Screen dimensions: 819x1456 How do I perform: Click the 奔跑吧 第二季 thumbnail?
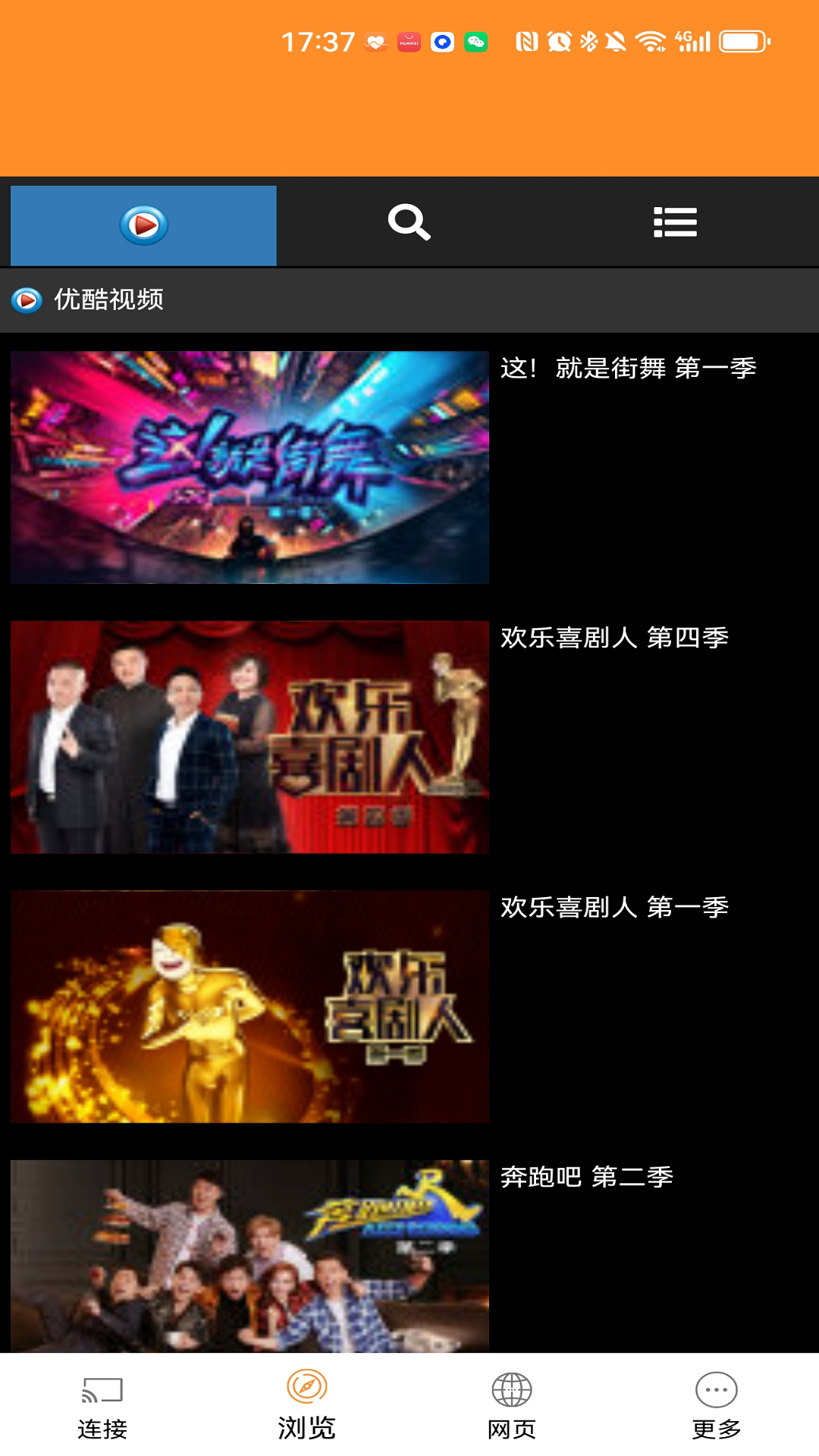(250, 1259)
